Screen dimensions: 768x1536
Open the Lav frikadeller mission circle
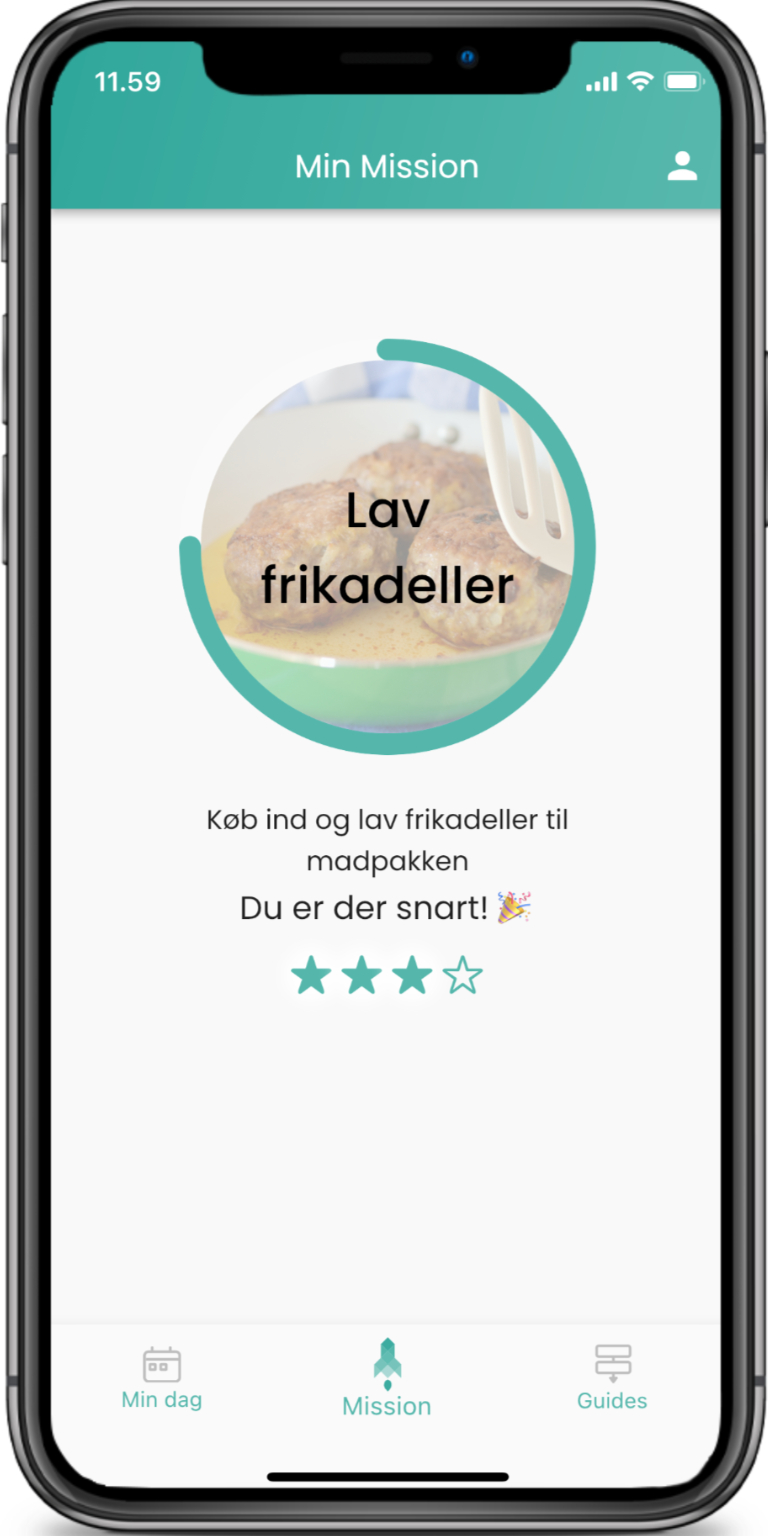pos(388,547)
